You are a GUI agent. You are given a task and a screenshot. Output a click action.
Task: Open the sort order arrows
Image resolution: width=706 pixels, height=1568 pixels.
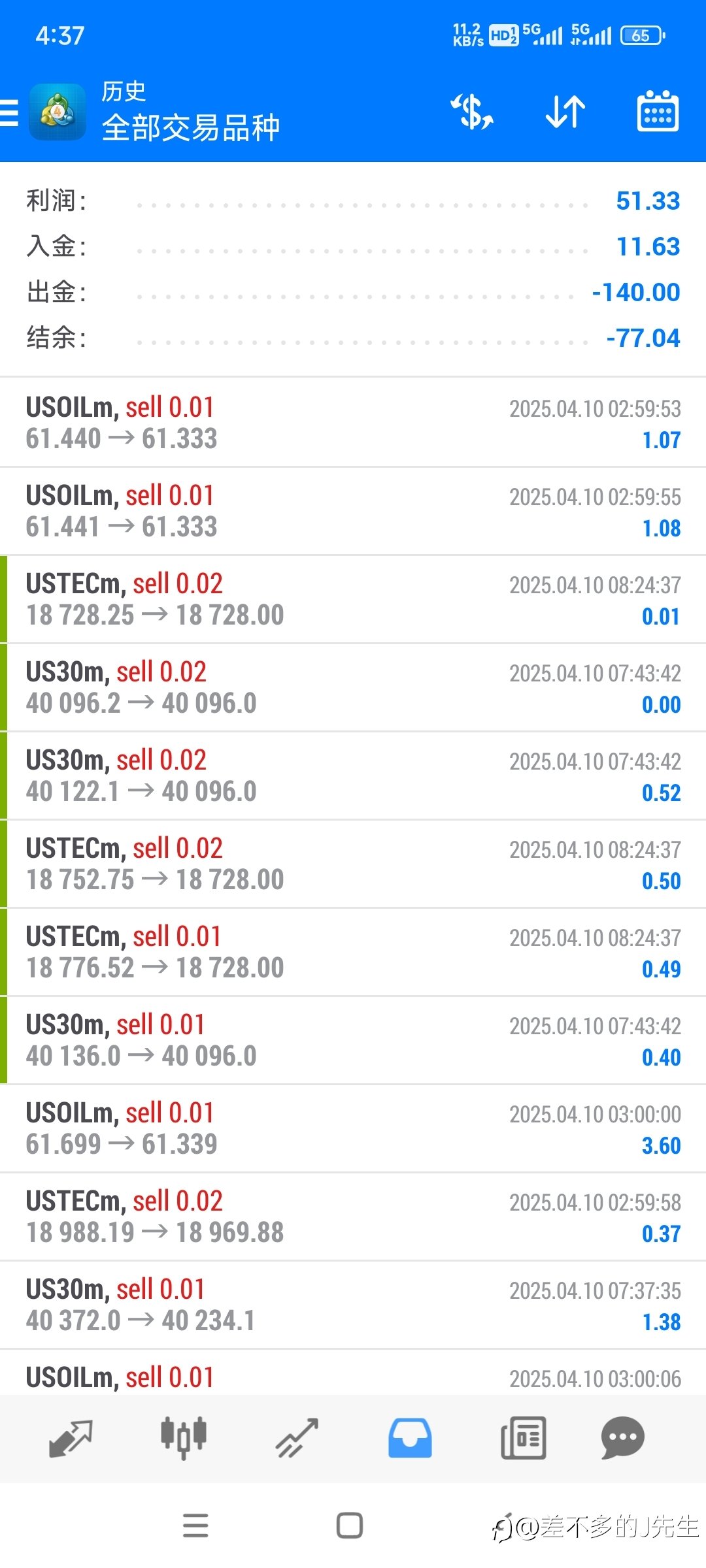[565, 112]
